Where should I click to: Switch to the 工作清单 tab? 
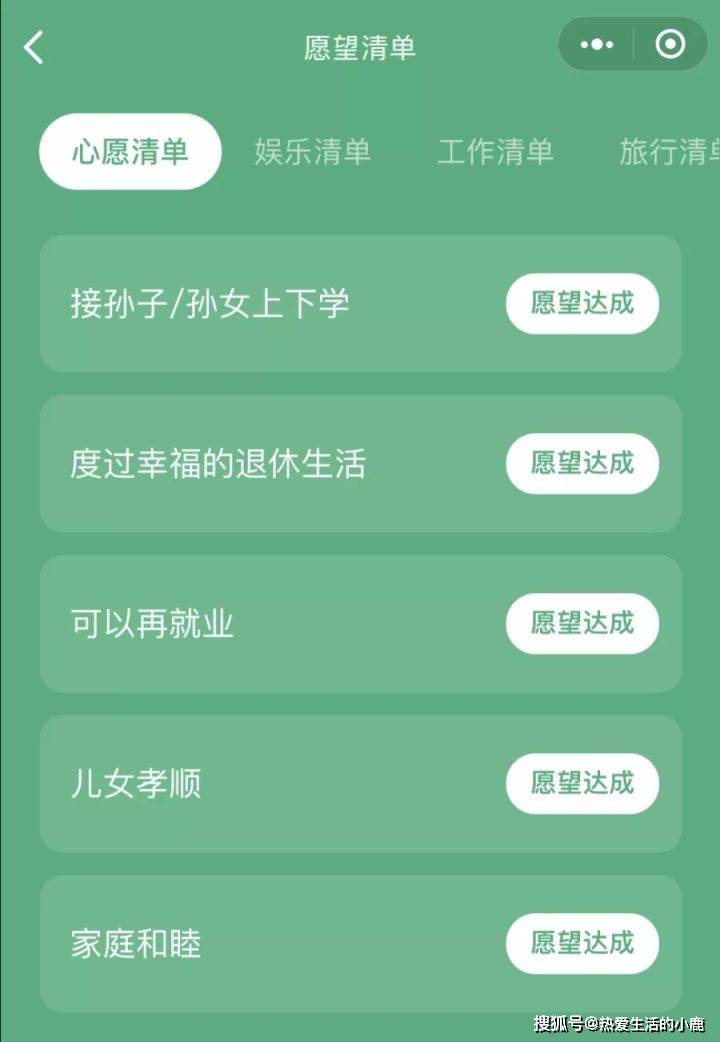click(496, 151)
